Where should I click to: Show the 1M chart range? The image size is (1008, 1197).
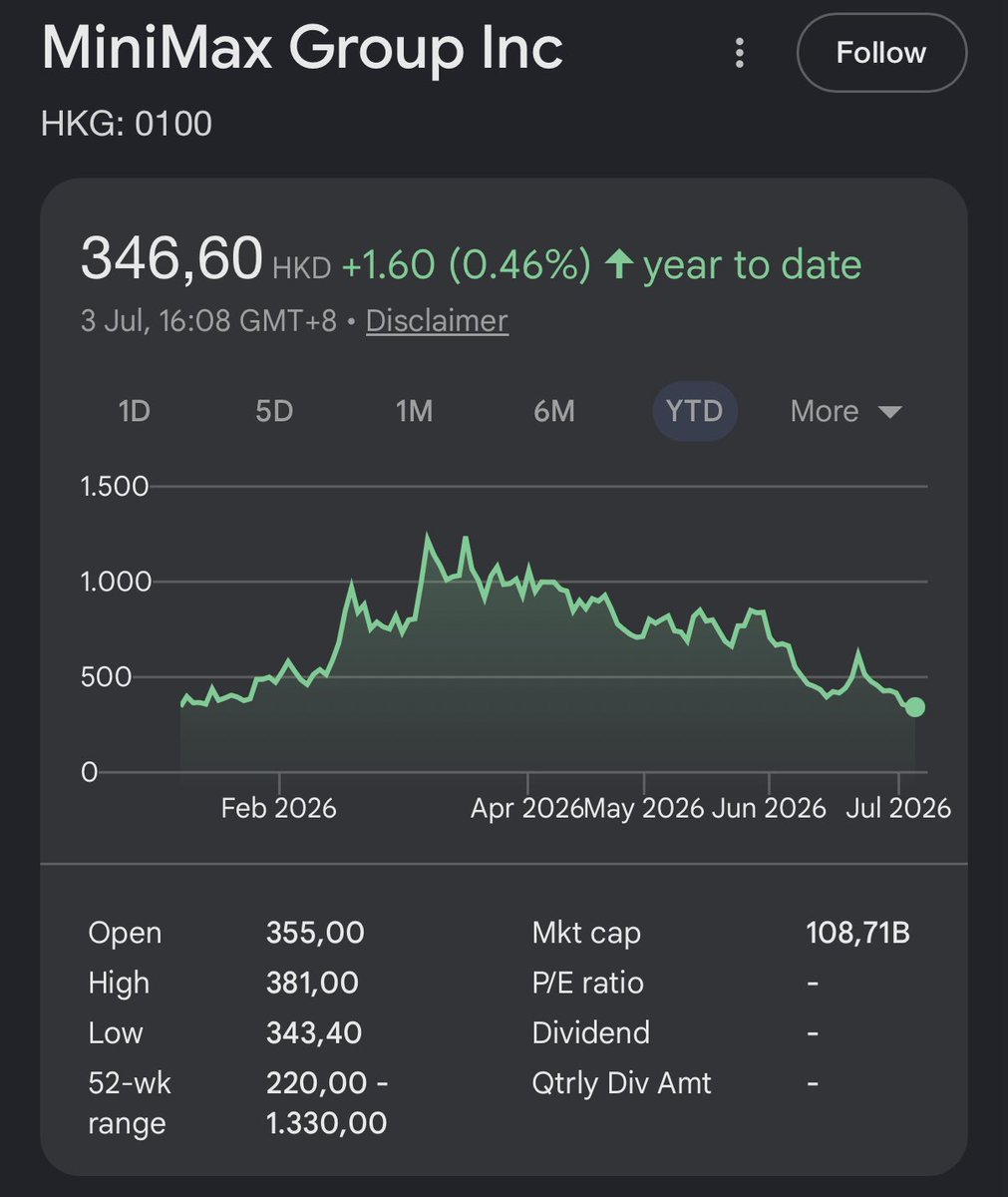(x=414, y=411)
